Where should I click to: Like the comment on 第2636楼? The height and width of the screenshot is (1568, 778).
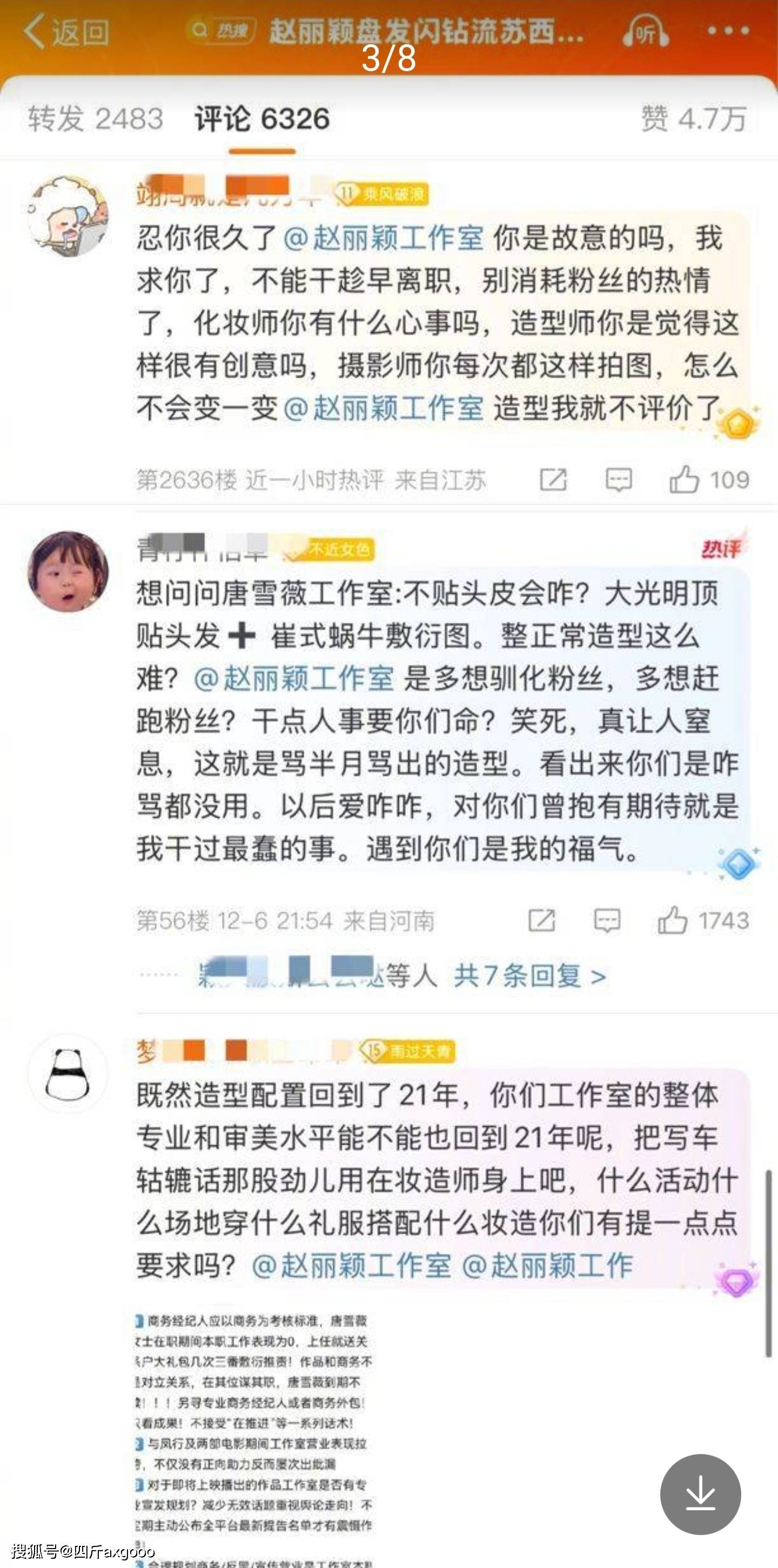click(x=684, y=480)
